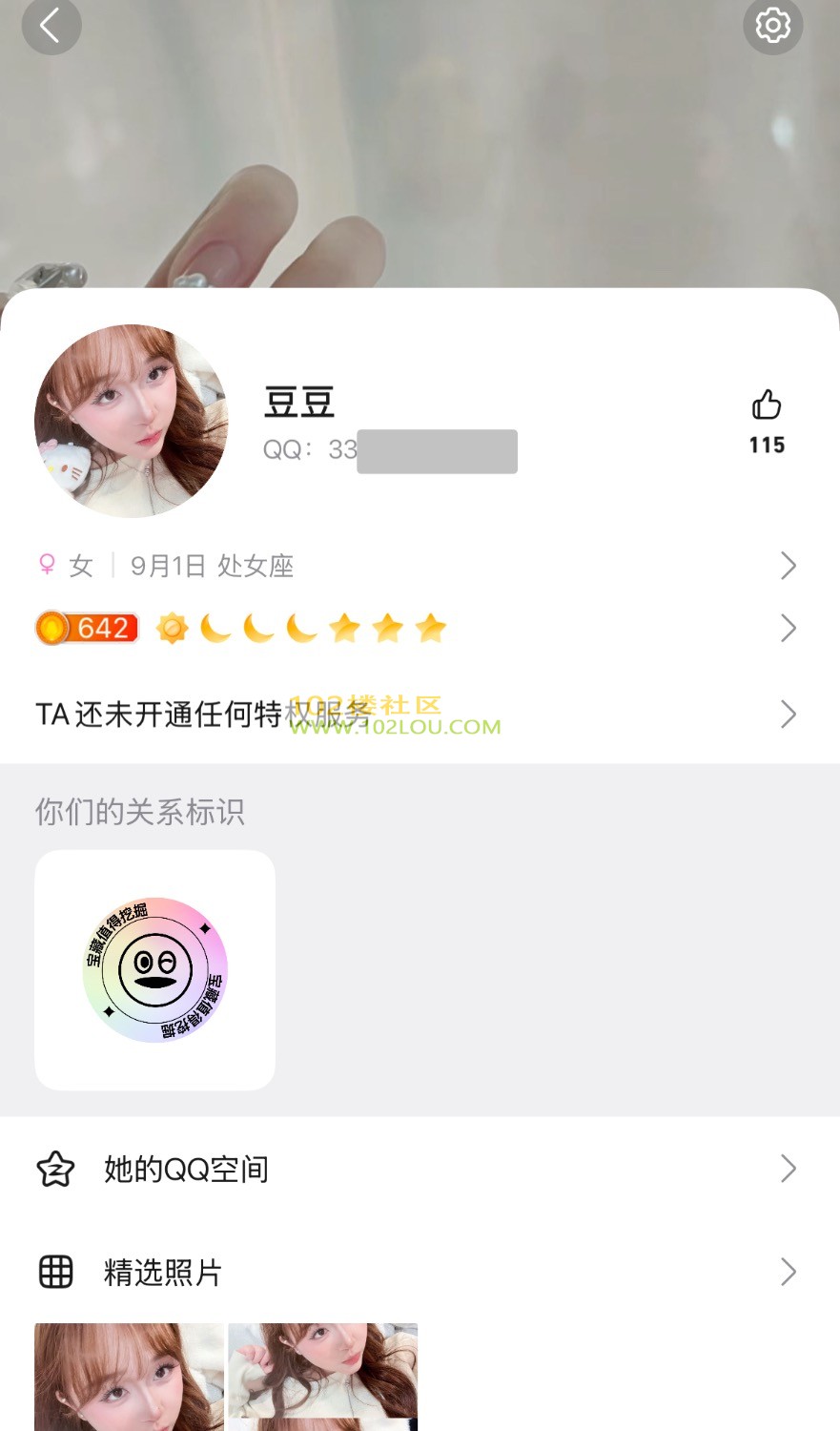840x1431 pixels.
Task: Open the settings gear icon
Action: (772, 26)
